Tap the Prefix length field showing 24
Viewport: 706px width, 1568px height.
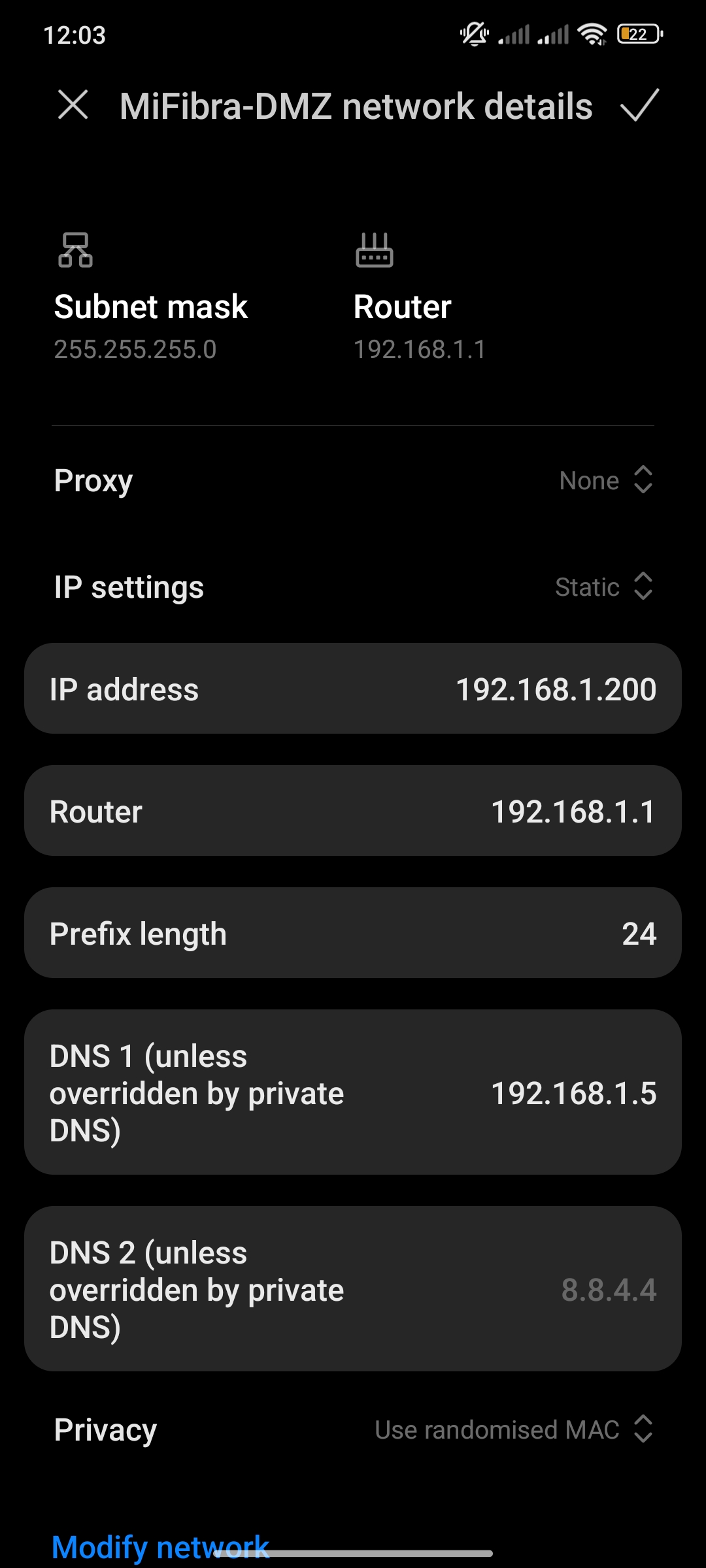pyautogui.click(x=353, y=933)
